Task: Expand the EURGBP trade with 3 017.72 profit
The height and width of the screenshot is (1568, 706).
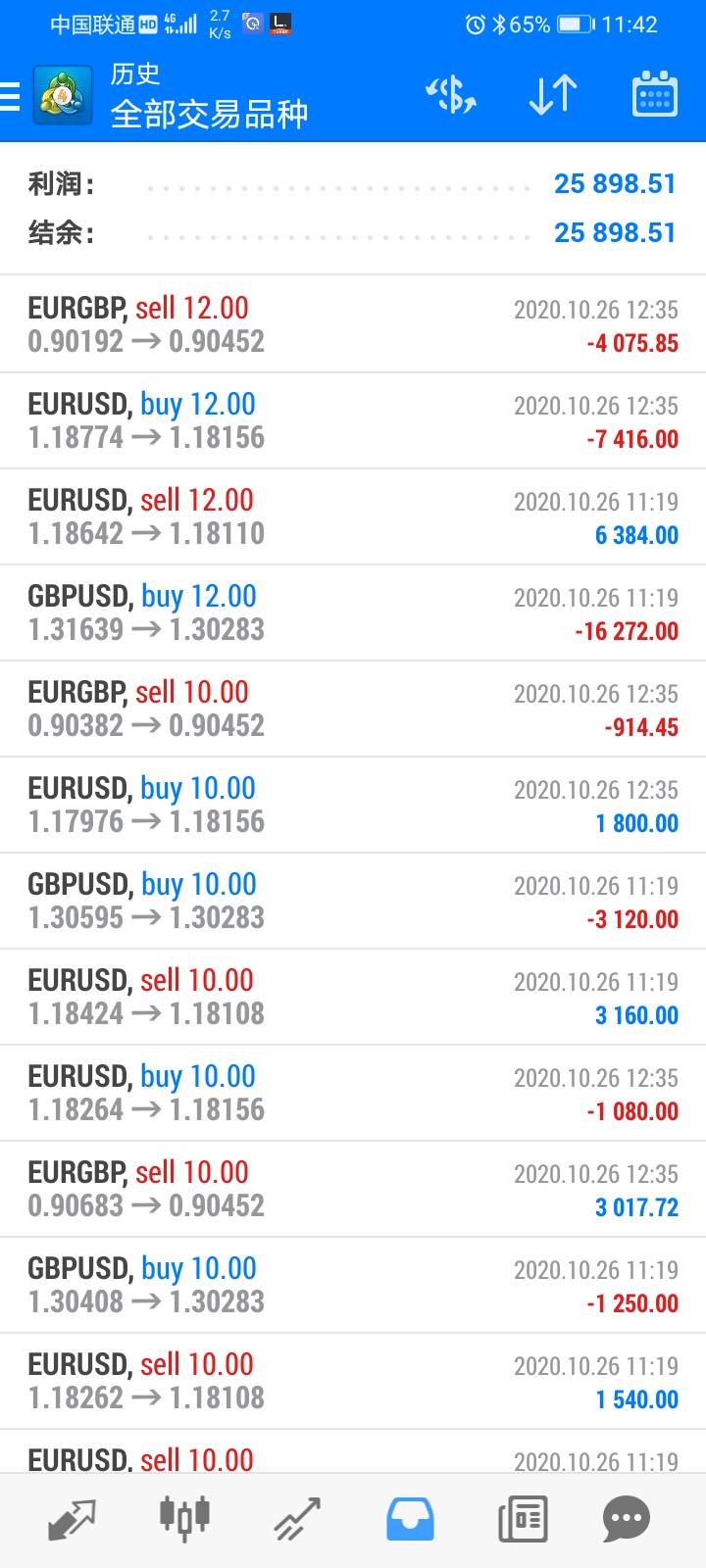Action: click(353, 1189)
